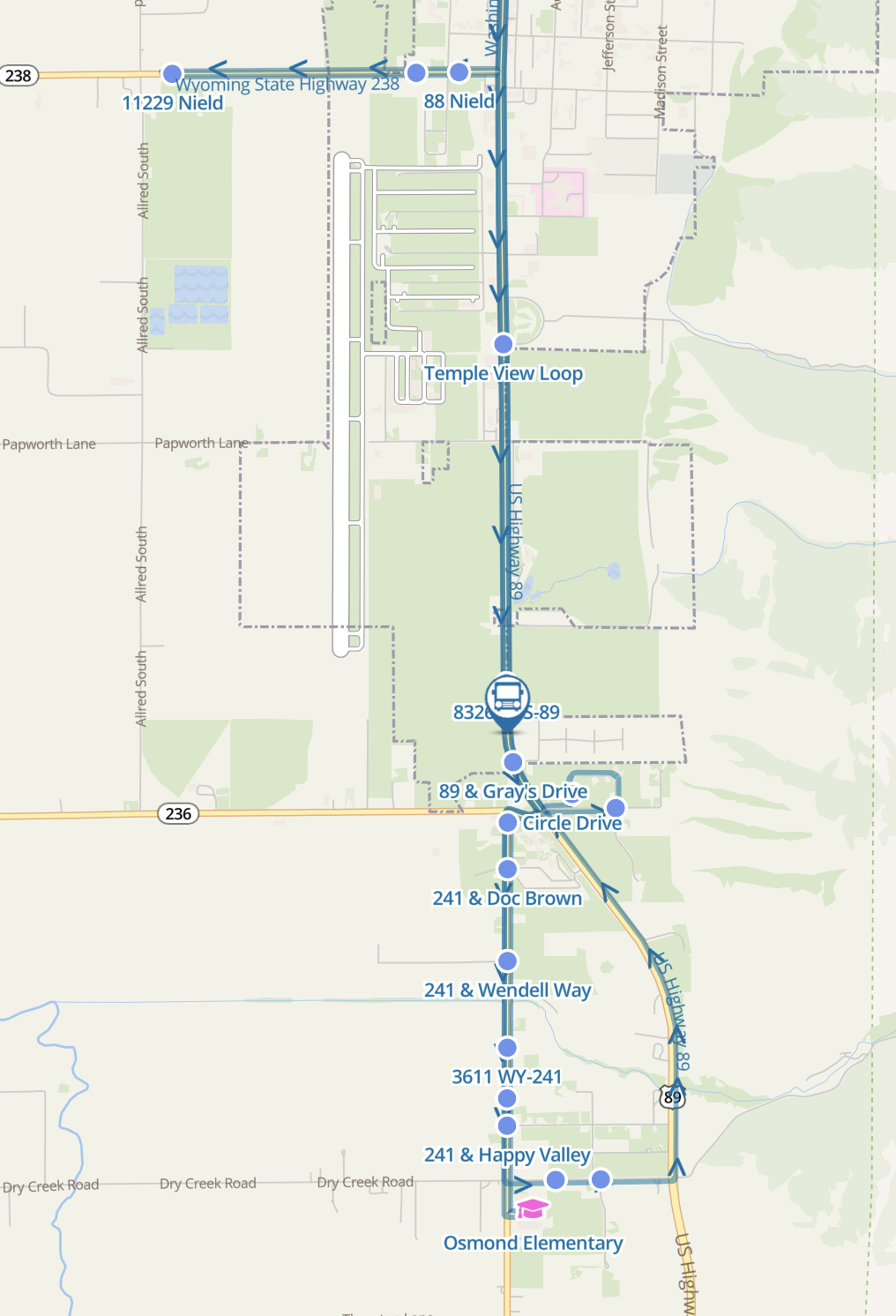Open the 241 & Doc Brown stop

[x=507, y=870]
